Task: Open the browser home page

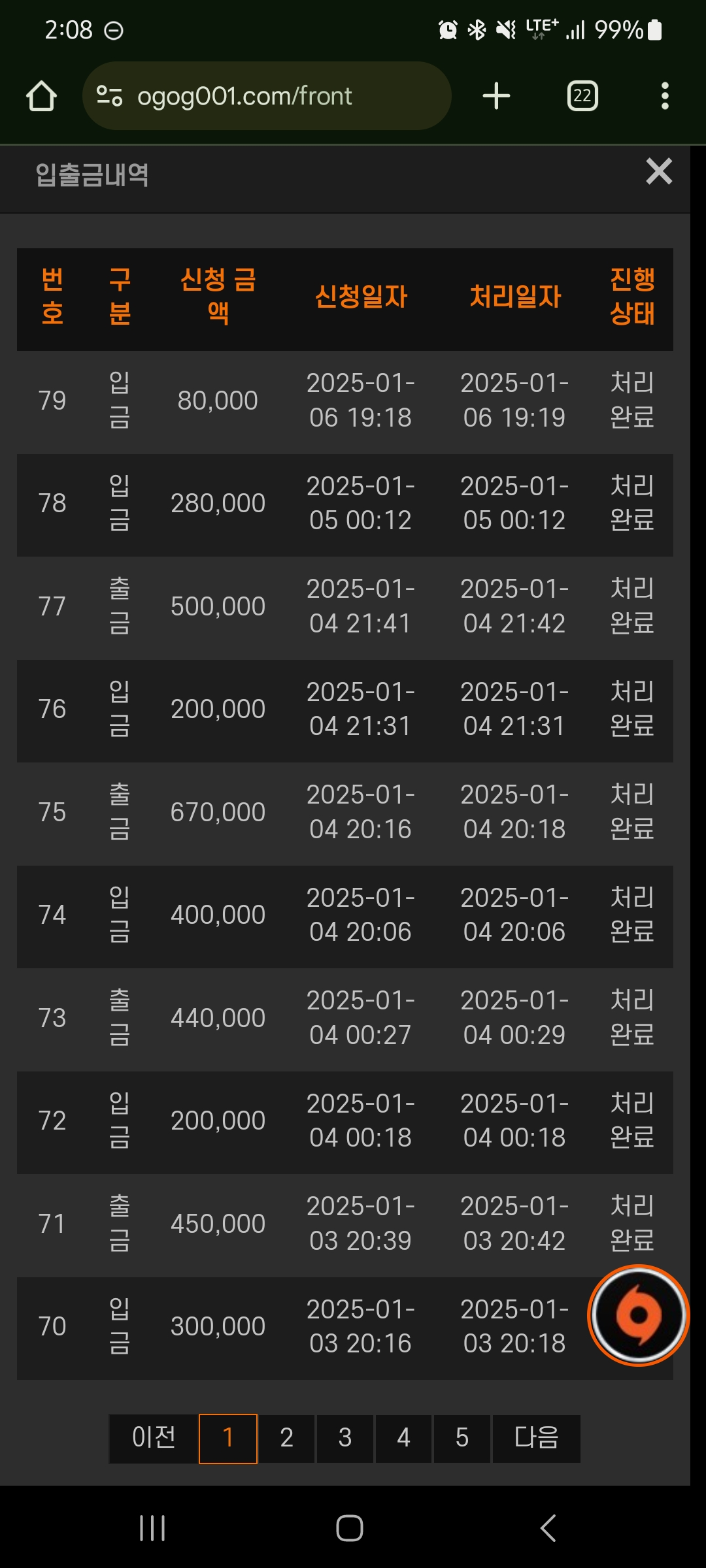Action: [x=41, y=96]
